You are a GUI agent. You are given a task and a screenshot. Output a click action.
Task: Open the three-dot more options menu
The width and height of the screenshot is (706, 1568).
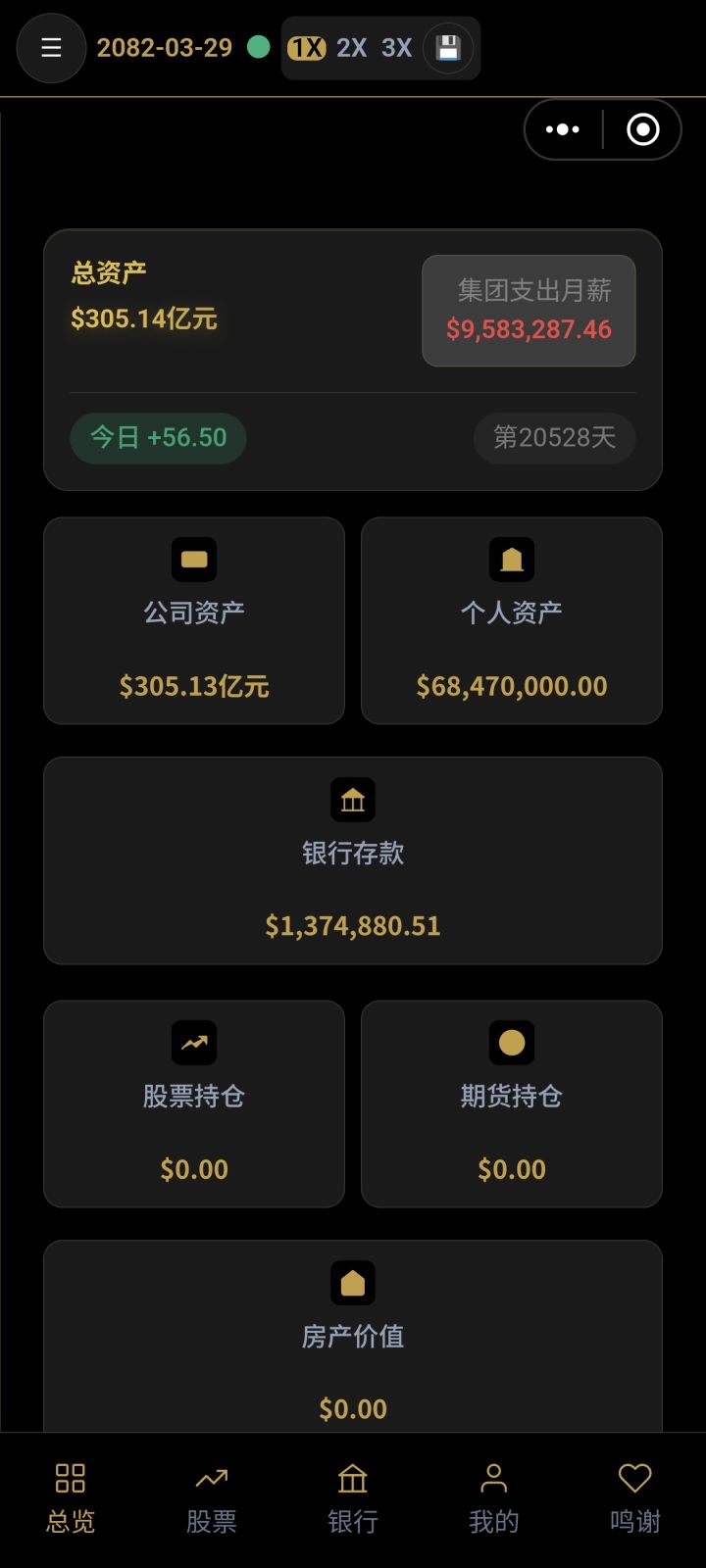coord(562,128)
